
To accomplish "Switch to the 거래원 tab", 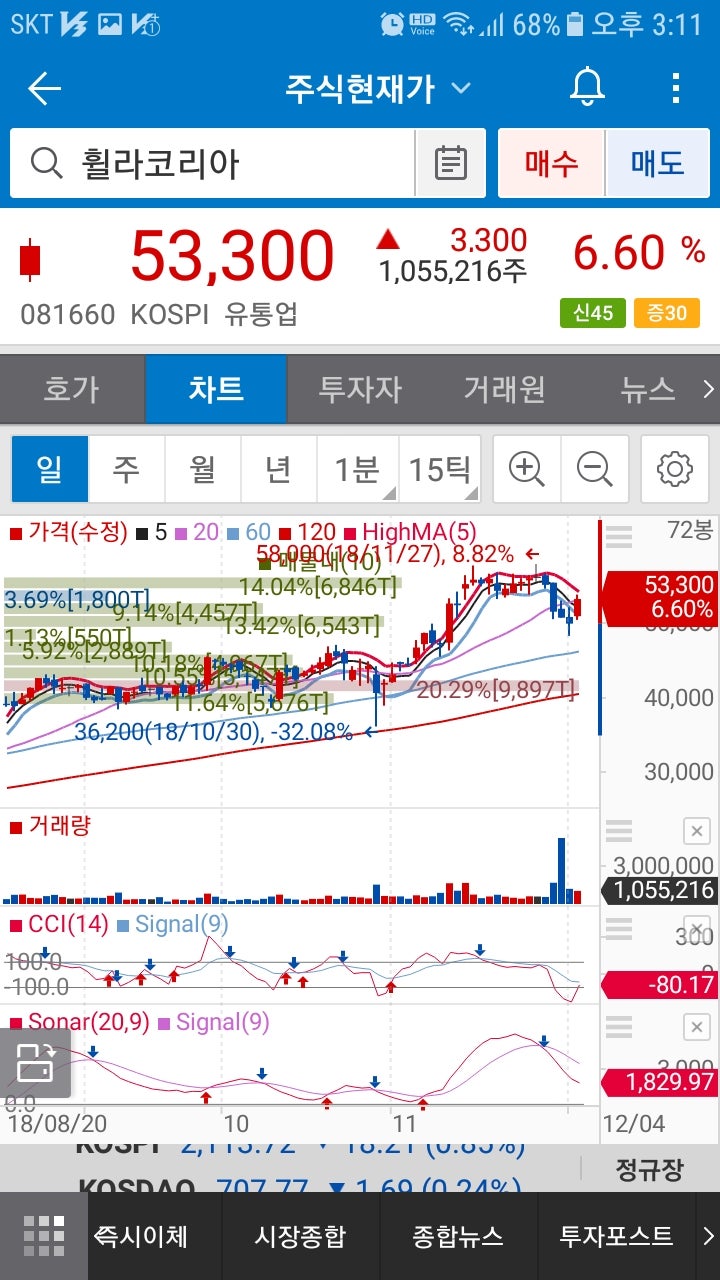I will 503,389.
